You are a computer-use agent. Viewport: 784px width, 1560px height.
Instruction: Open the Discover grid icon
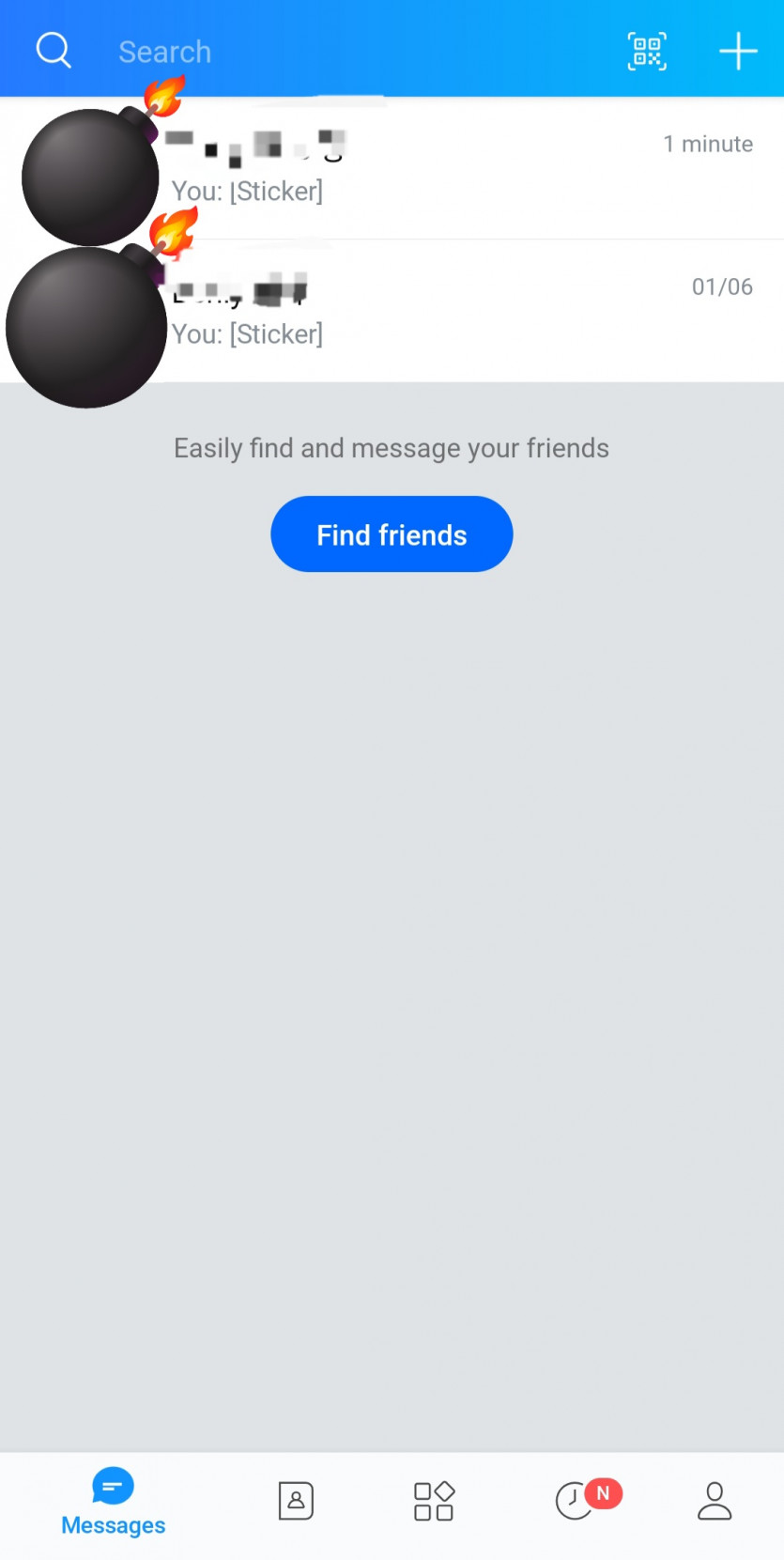433,1501
